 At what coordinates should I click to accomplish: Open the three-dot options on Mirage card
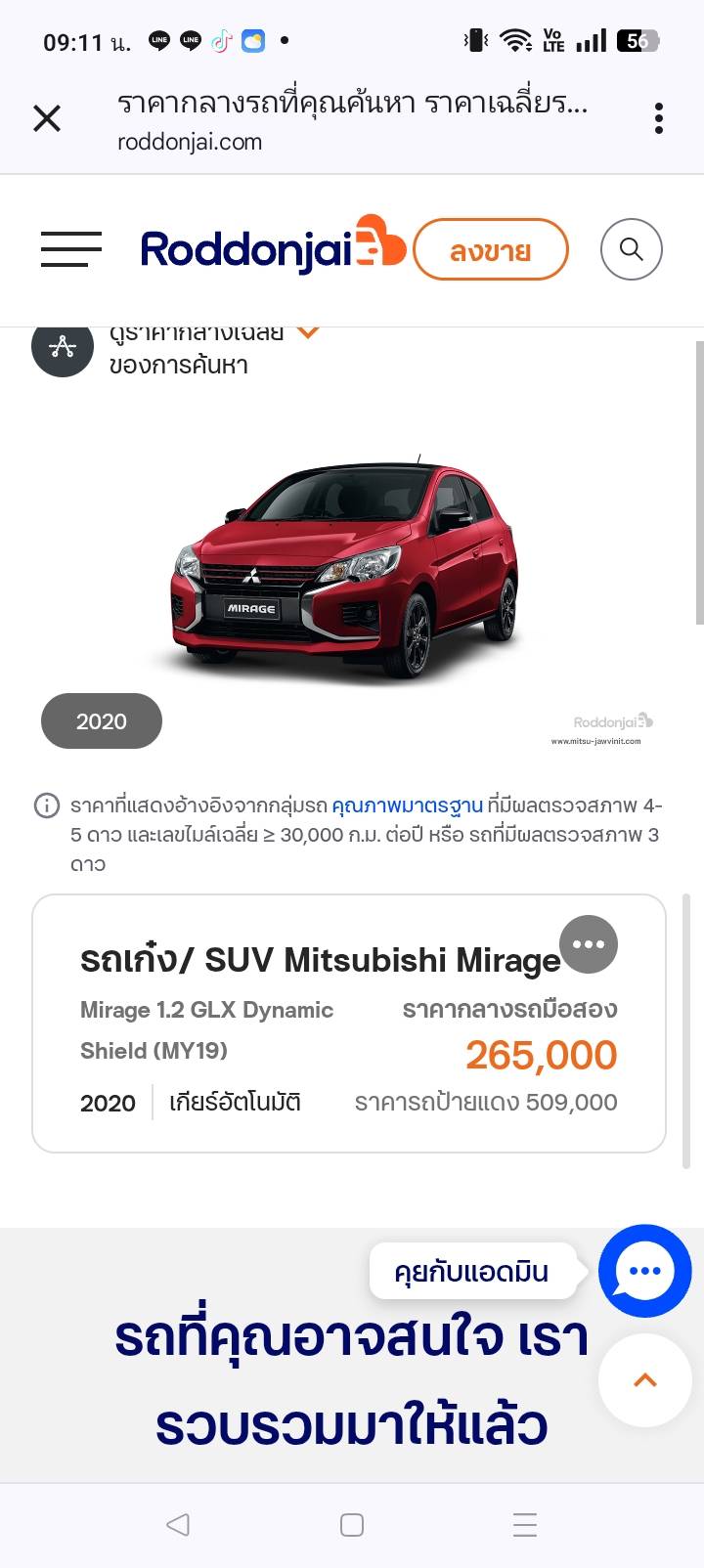pos(589,944)
